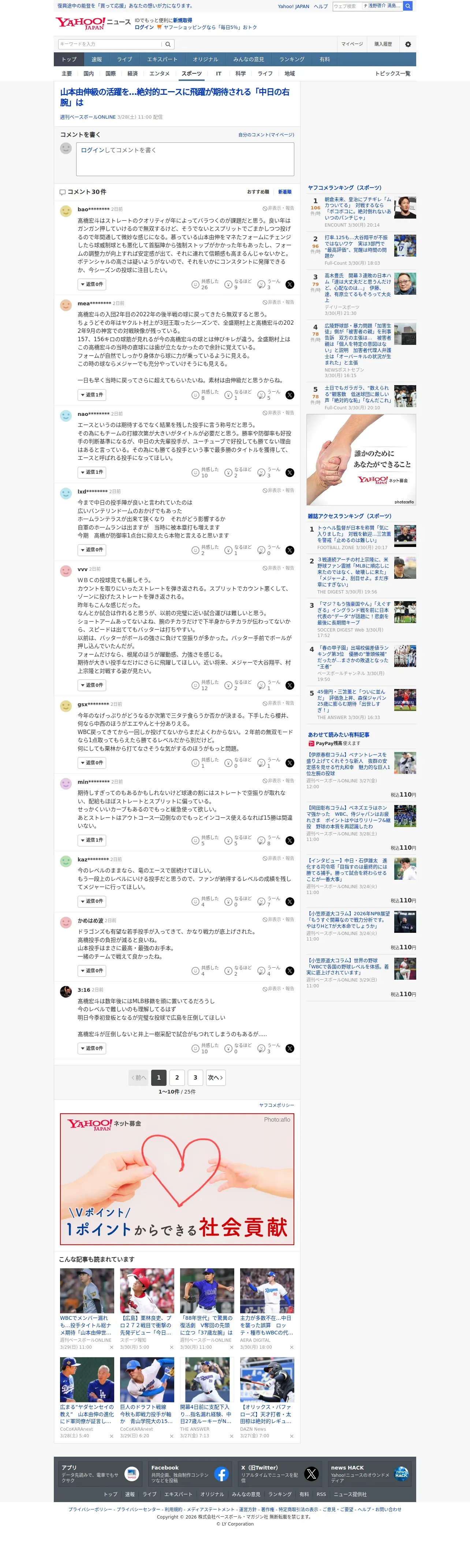Image resolution: width=470 pixels, height=1568 pixels.
Task: Tap the login-to-comment text box
Action: (x=185, y=160)
